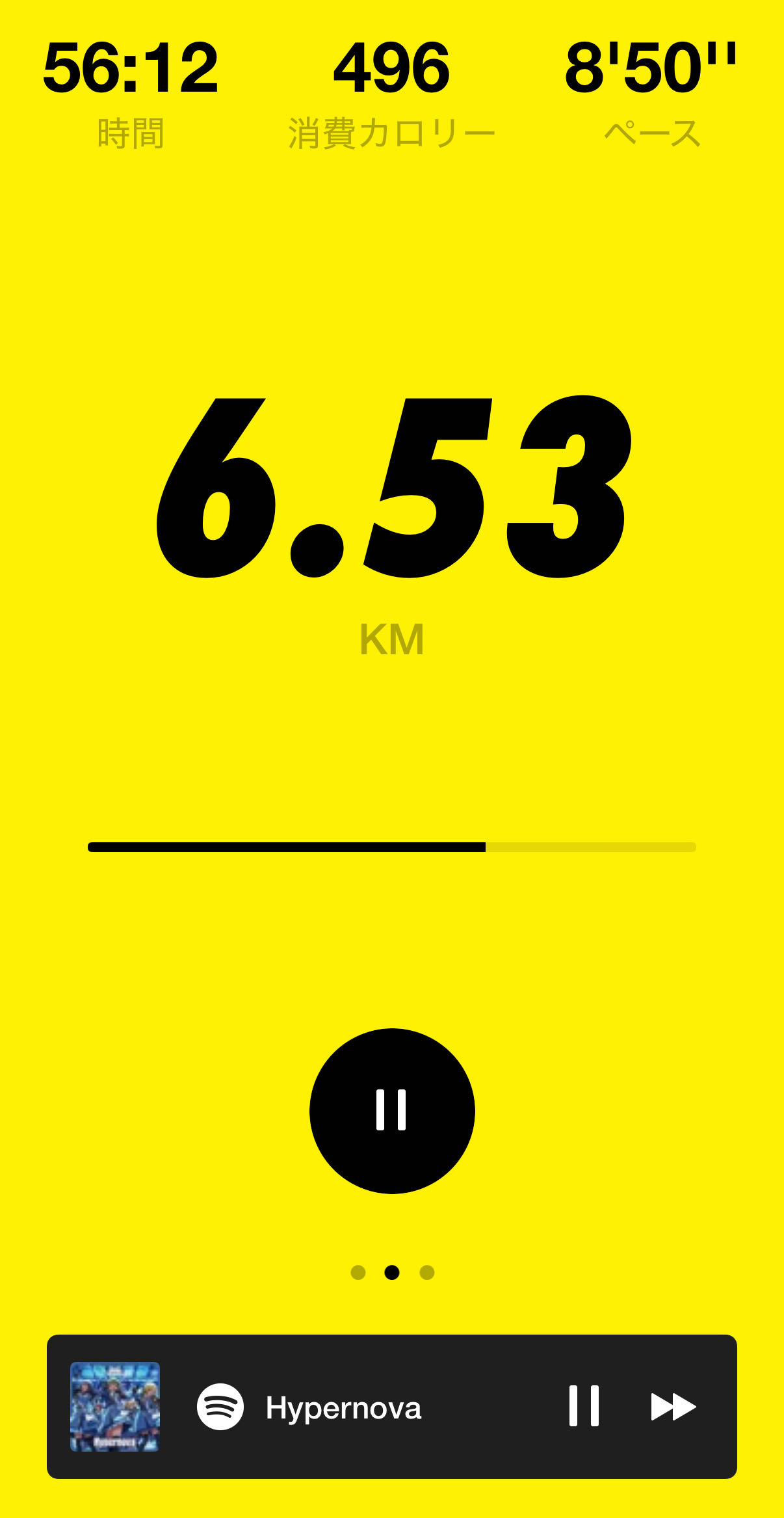Pause the current run

[x=392, y=1110]
